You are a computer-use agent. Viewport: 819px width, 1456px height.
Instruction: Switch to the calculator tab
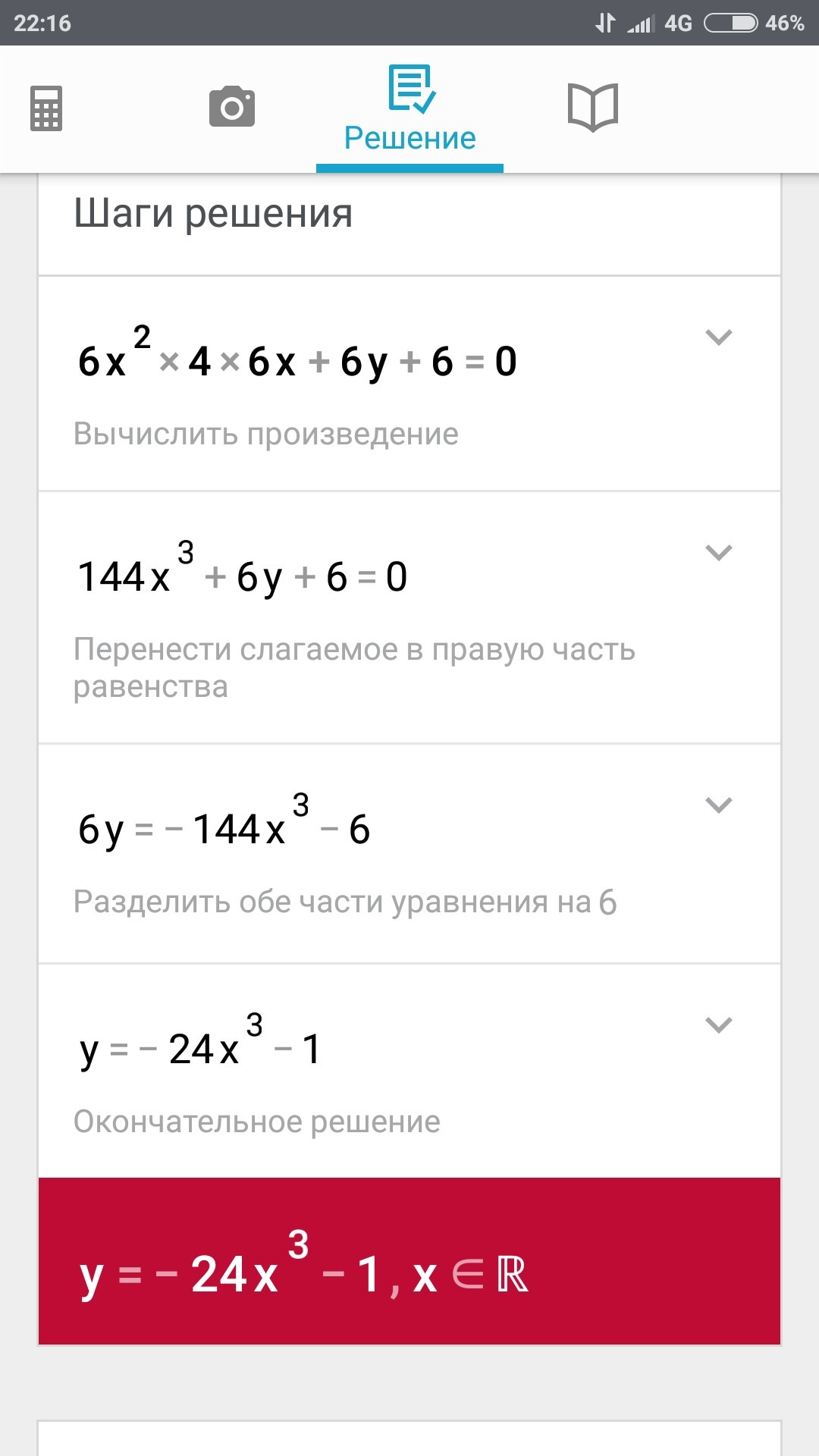pos(46,108)
